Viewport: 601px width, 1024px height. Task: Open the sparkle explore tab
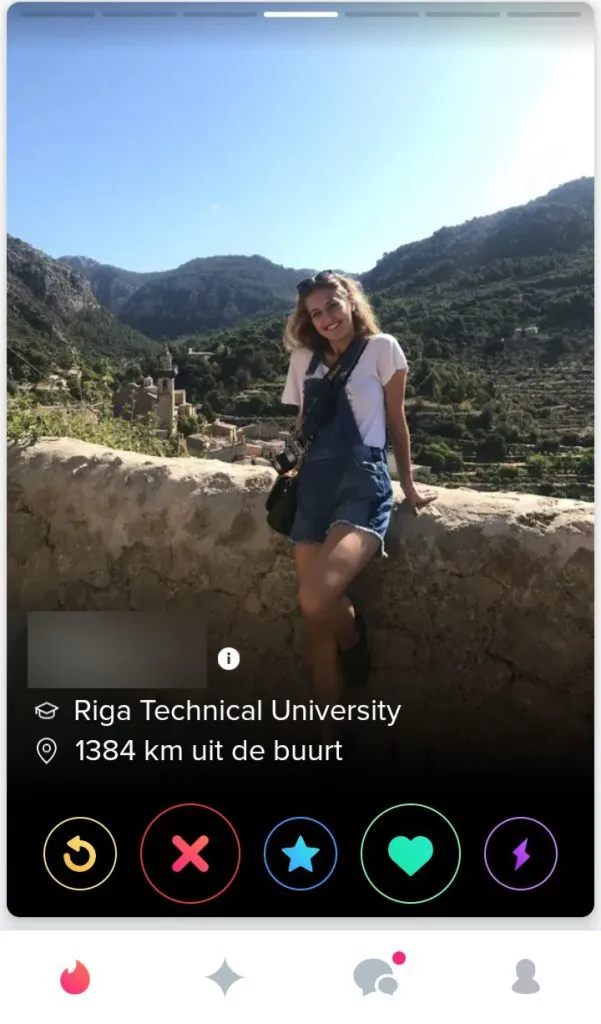225,977
